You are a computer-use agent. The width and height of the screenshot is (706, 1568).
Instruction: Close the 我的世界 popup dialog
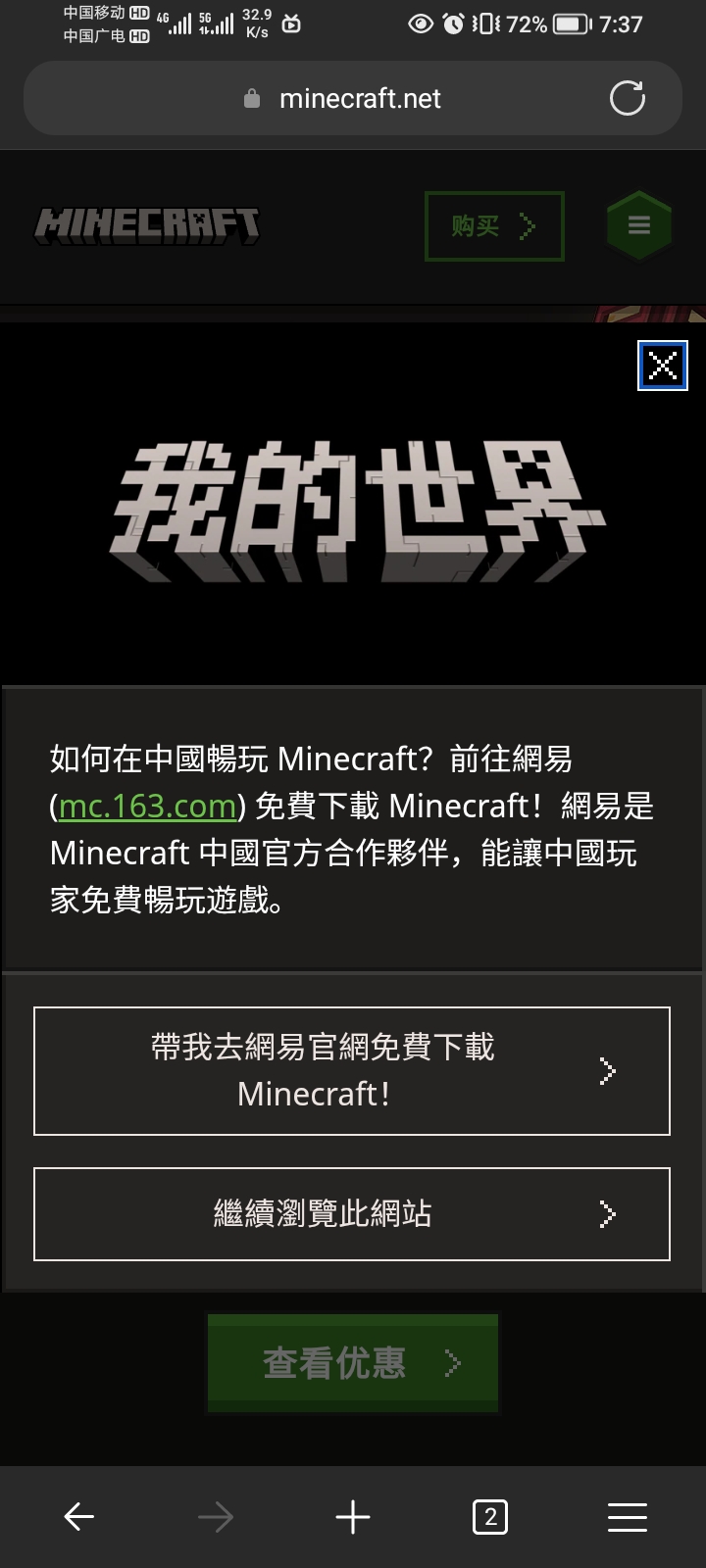pos(663,366)
